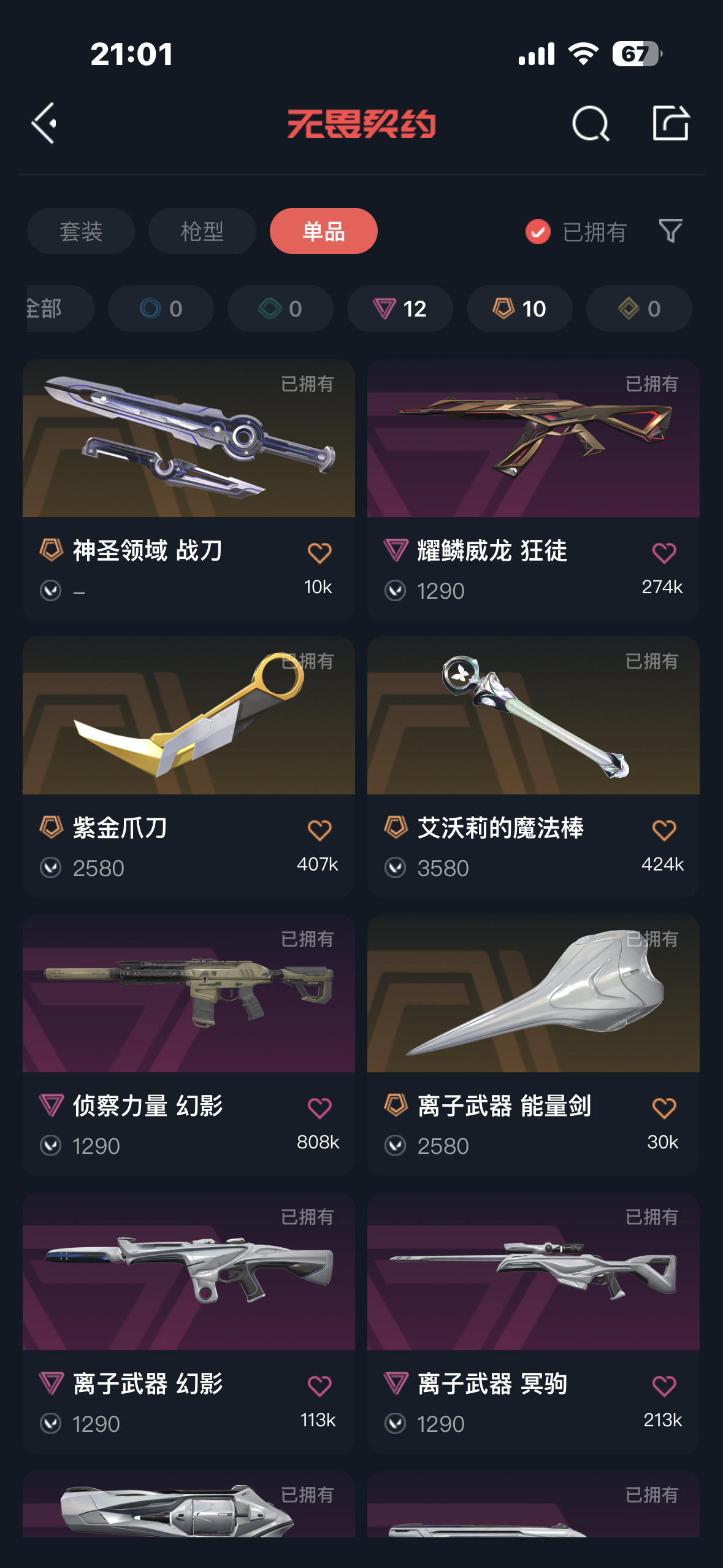Filter by blue tier showing 0
This screenshot has height=1568, width=723.
[x=161, y=309]
